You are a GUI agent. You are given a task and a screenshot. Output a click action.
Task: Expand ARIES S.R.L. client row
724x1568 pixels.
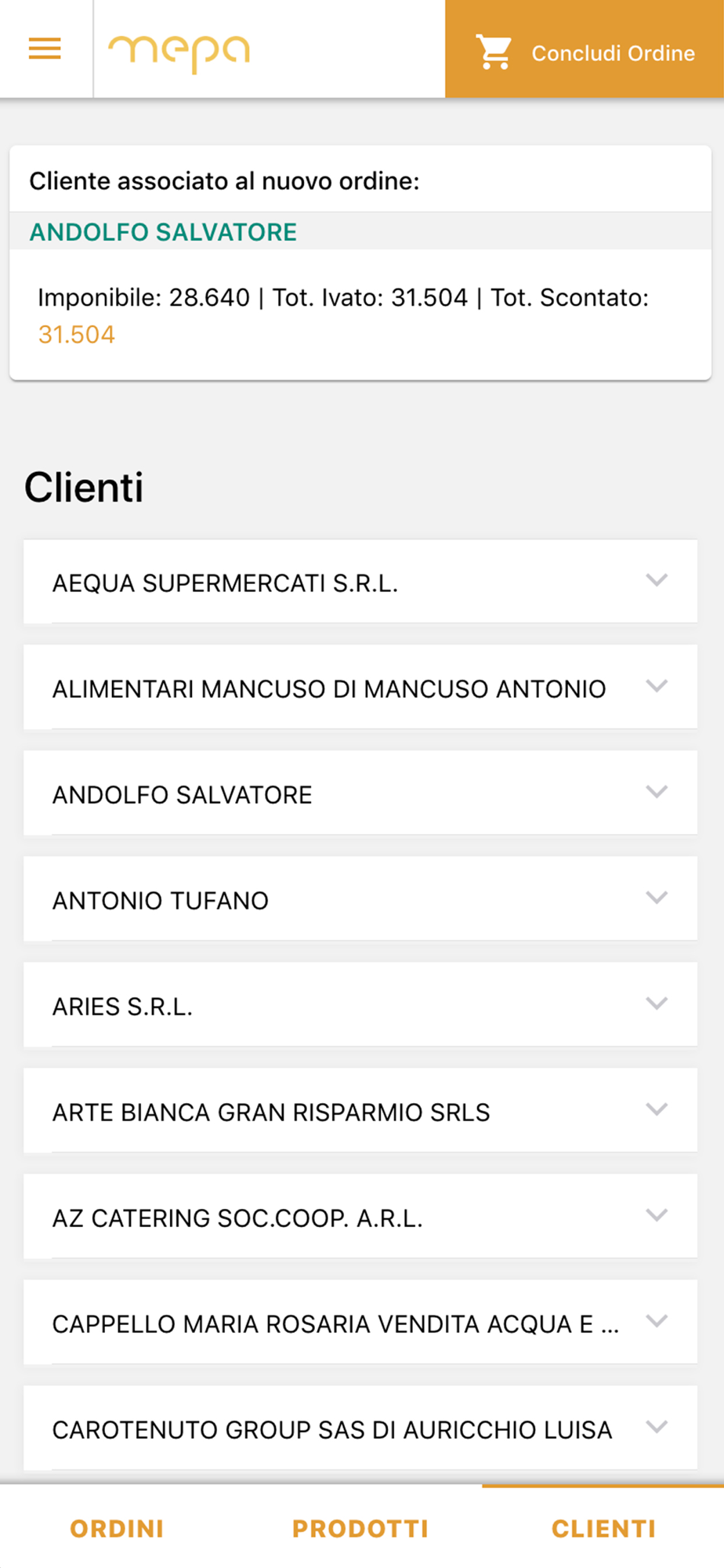(360, 1005)
